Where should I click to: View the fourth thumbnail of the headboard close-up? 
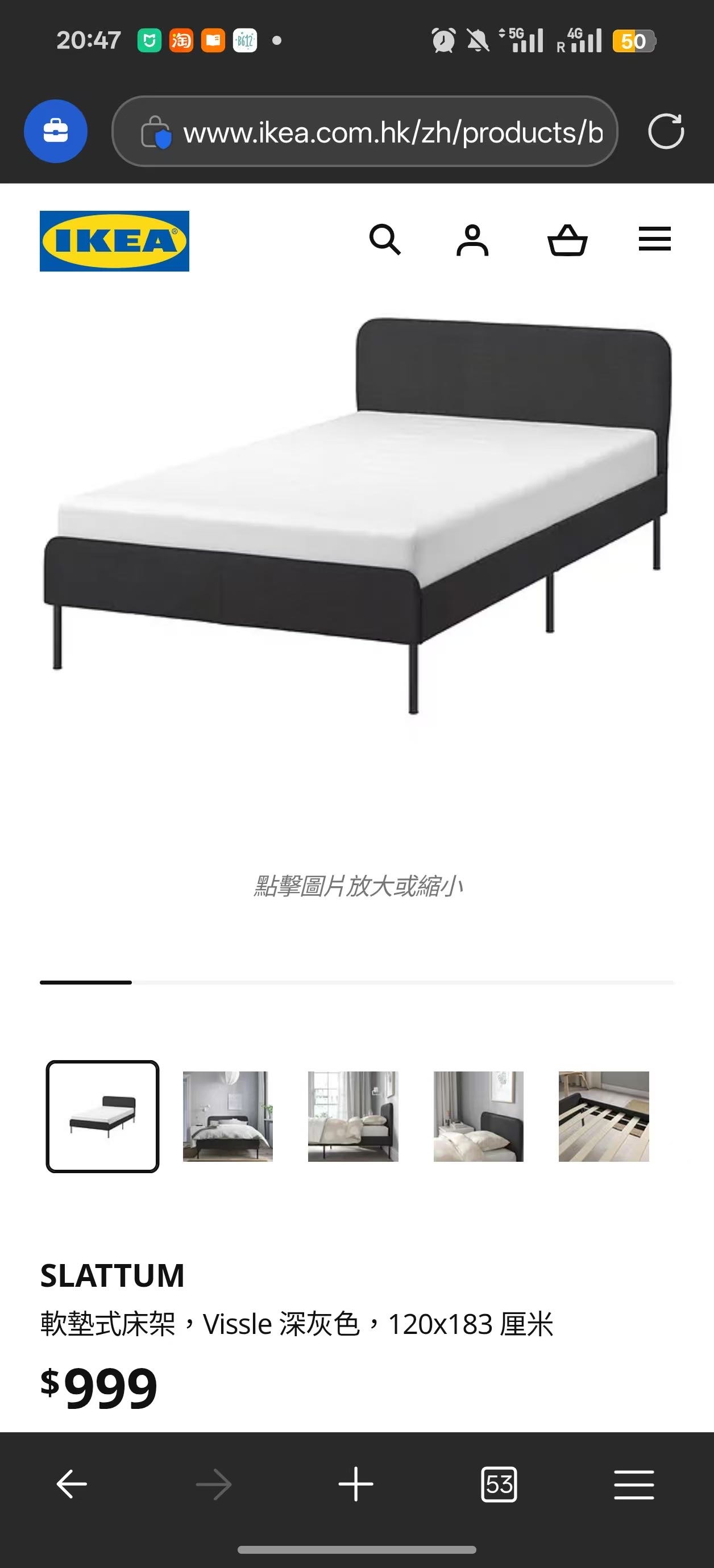coord(478,1116)
